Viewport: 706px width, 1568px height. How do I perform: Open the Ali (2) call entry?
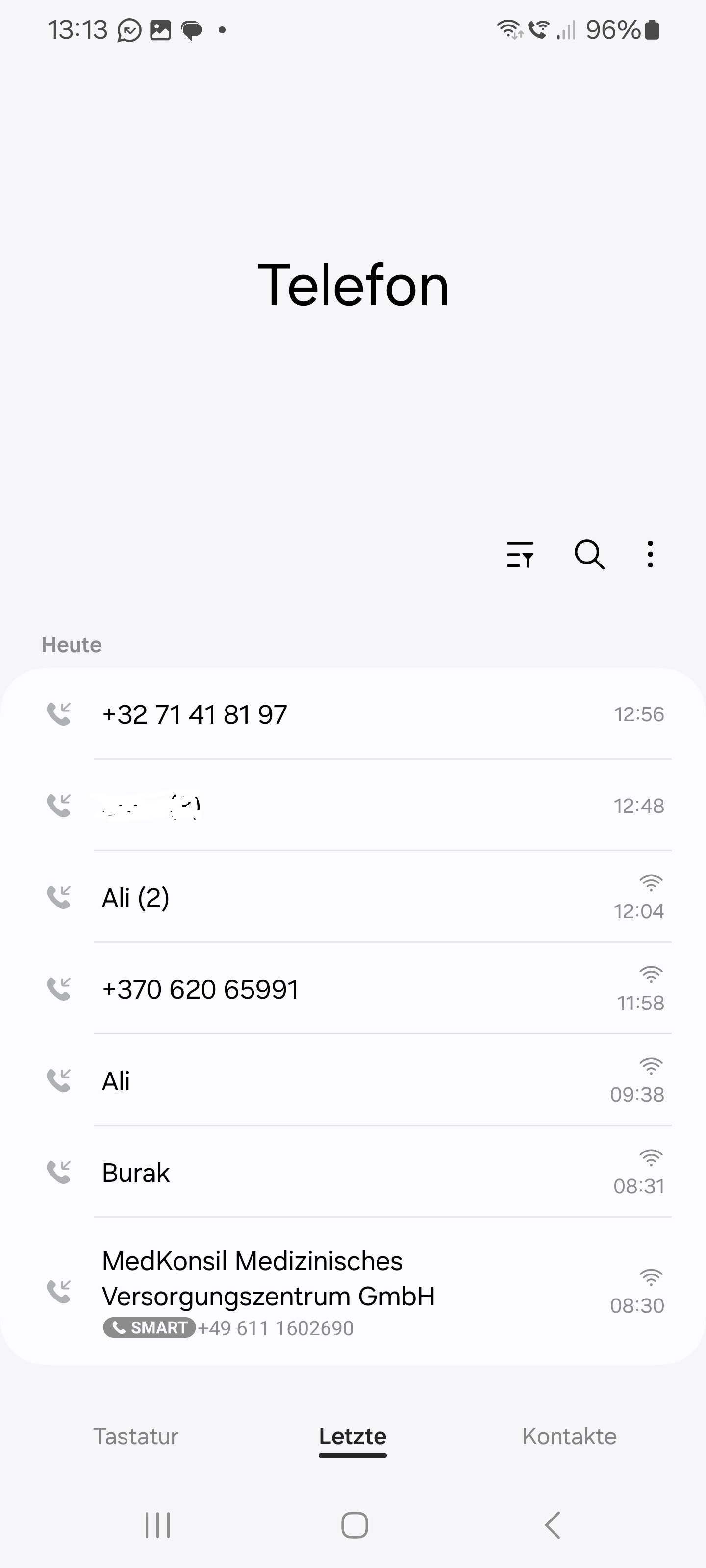tap(353, 897)
